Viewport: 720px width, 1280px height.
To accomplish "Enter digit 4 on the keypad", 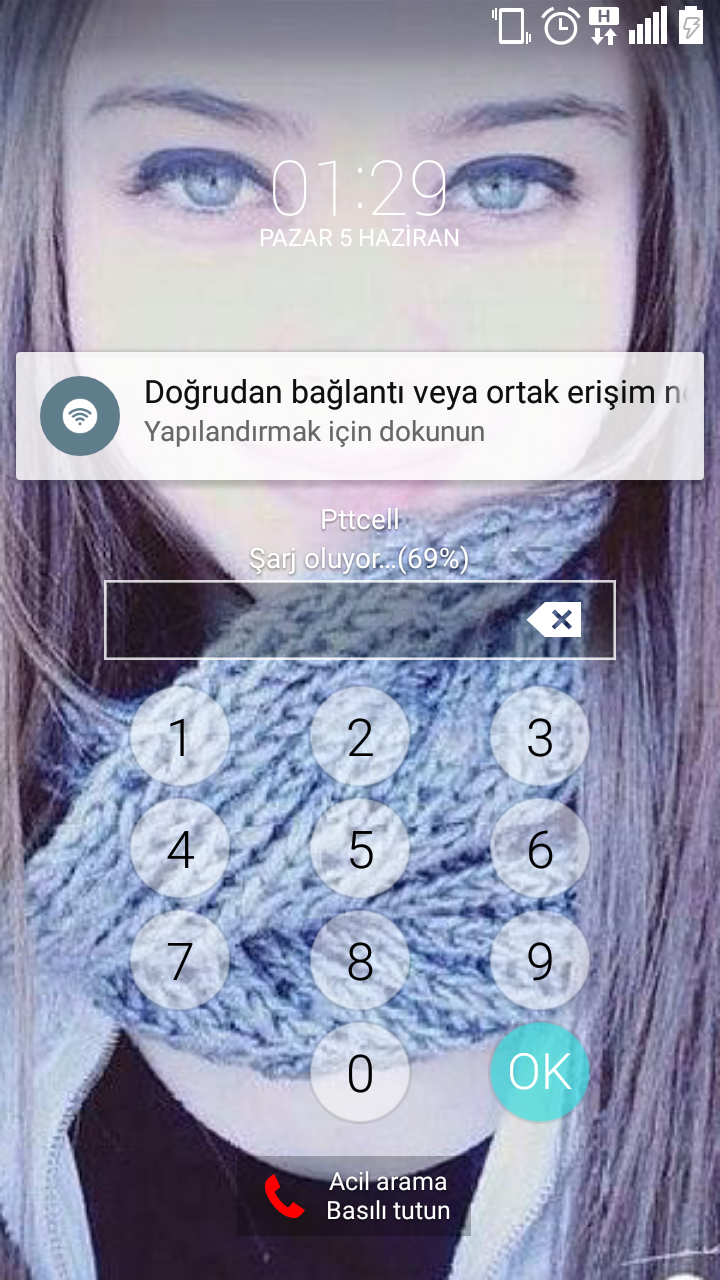I will click(180, 849).
